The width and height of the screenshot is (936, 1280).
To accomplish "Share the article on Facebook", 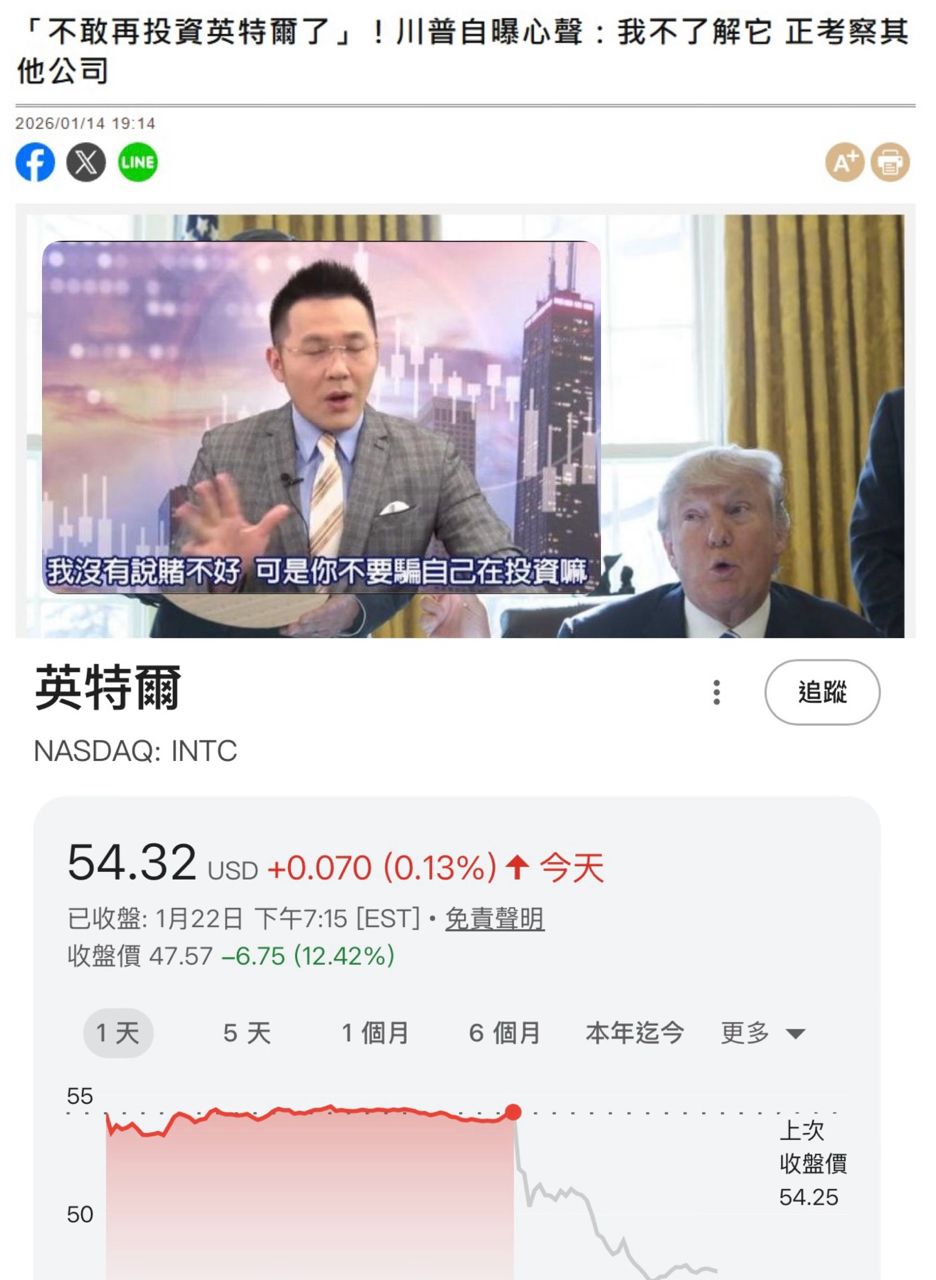I will pyautogui.click(x=37, y=161).
